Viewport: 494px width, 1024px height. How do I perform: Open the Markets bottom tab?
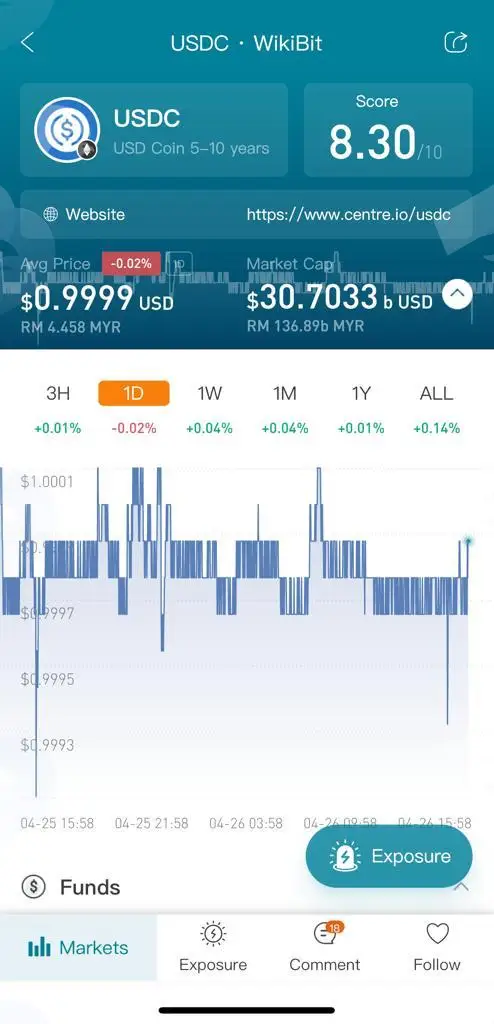[78, 948]
